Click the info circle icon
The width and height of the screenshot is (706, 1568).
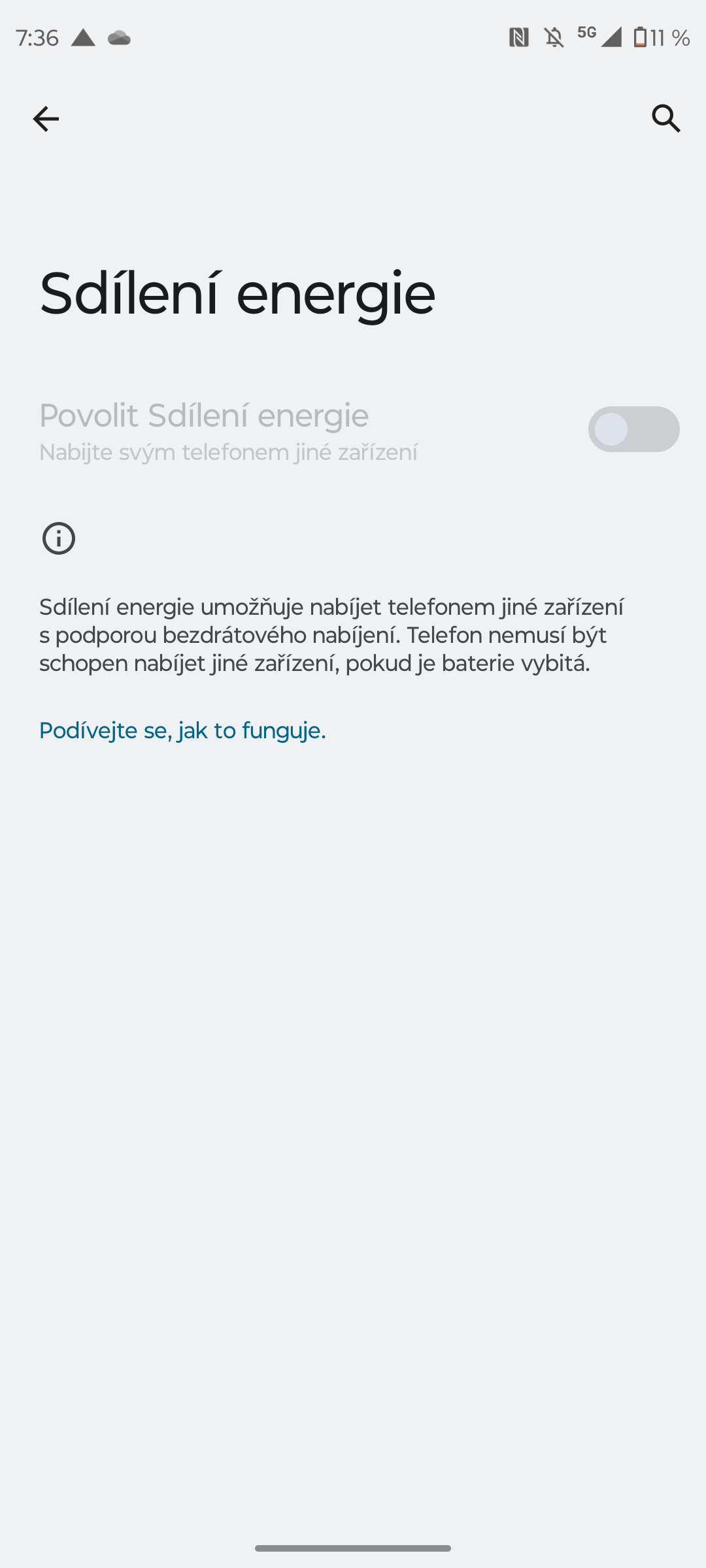coord(58,538)
